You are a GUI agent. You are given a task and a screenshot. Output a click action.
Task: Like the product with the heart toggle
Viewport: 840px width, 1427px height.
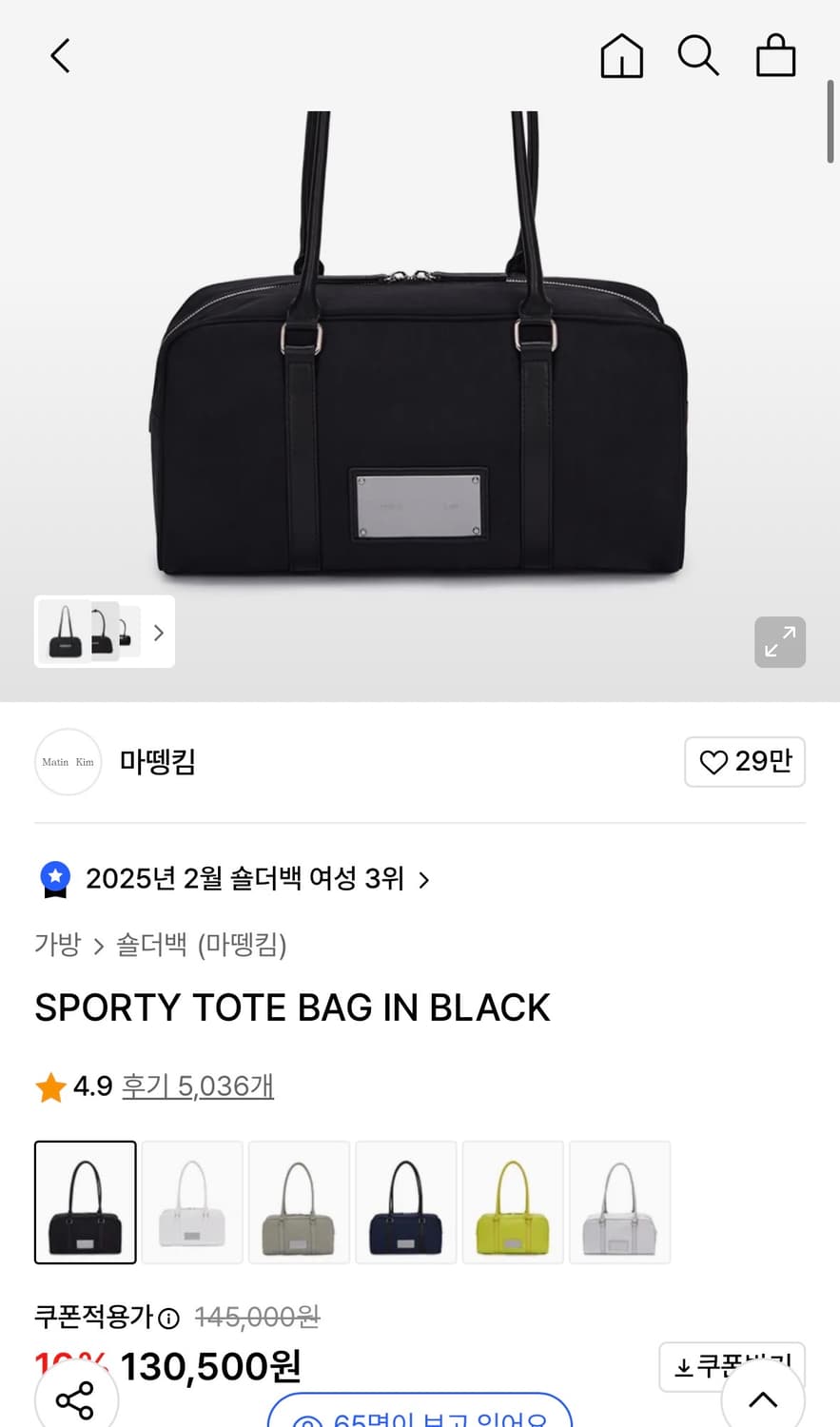745,761
